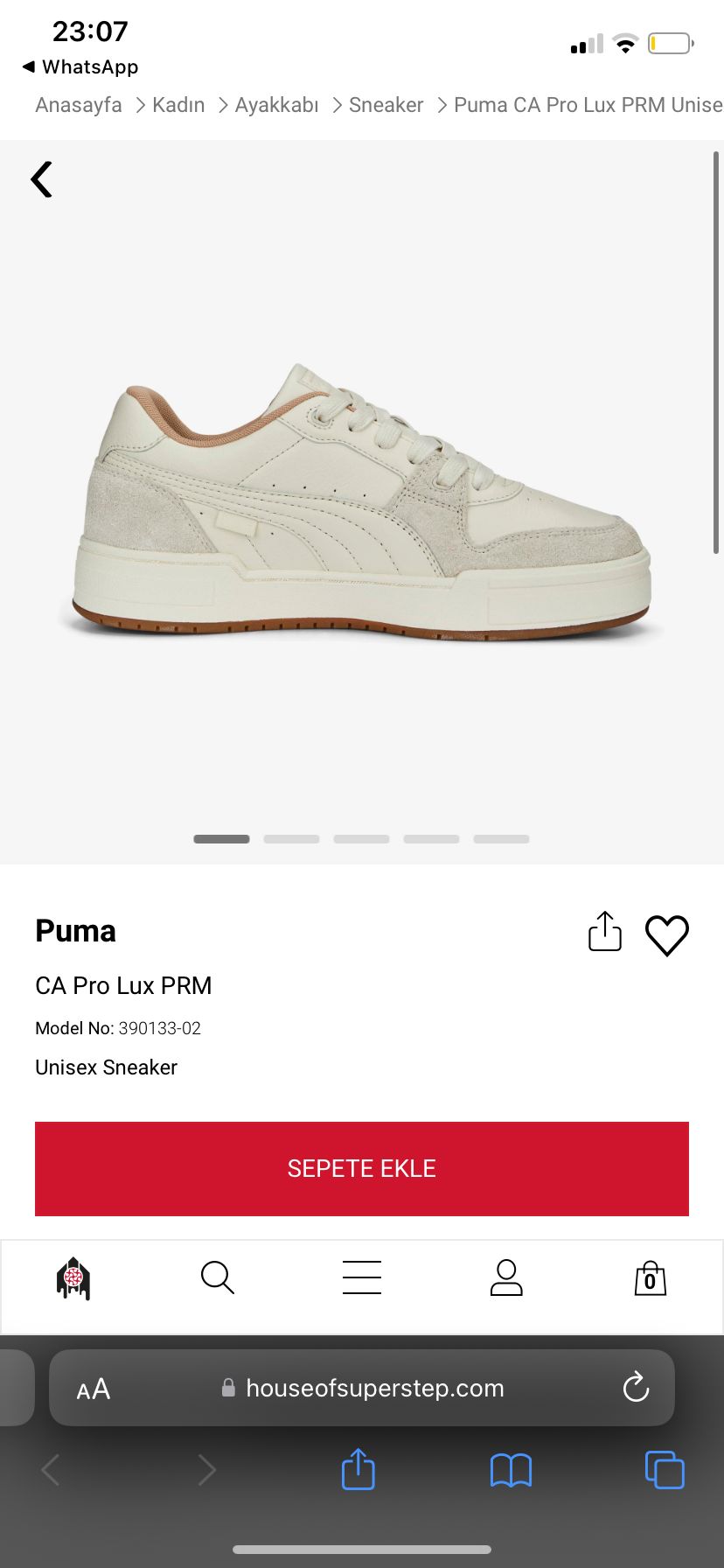Open the hamburger menu

pos(362,1277)
